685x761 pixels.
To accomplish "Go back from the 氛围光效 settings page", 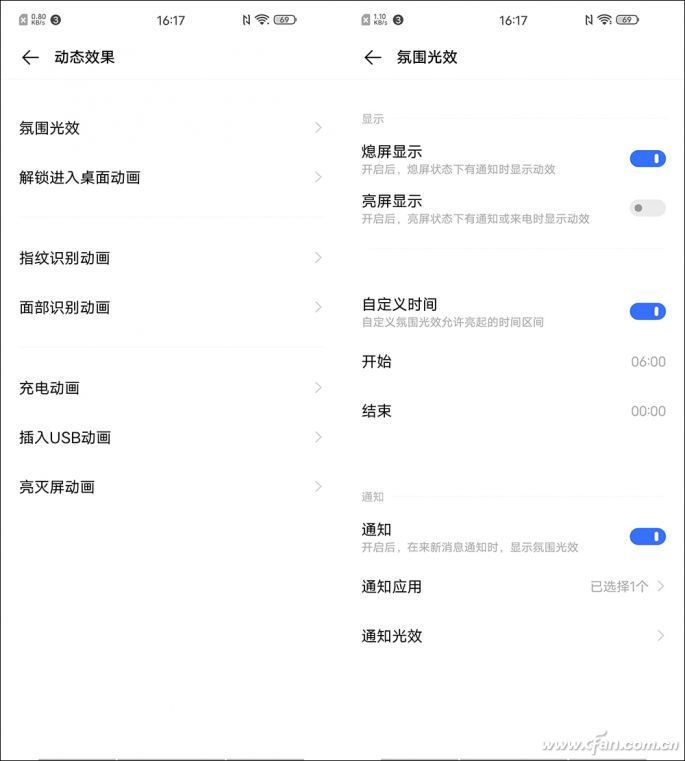I will click(x=373, y=58).
